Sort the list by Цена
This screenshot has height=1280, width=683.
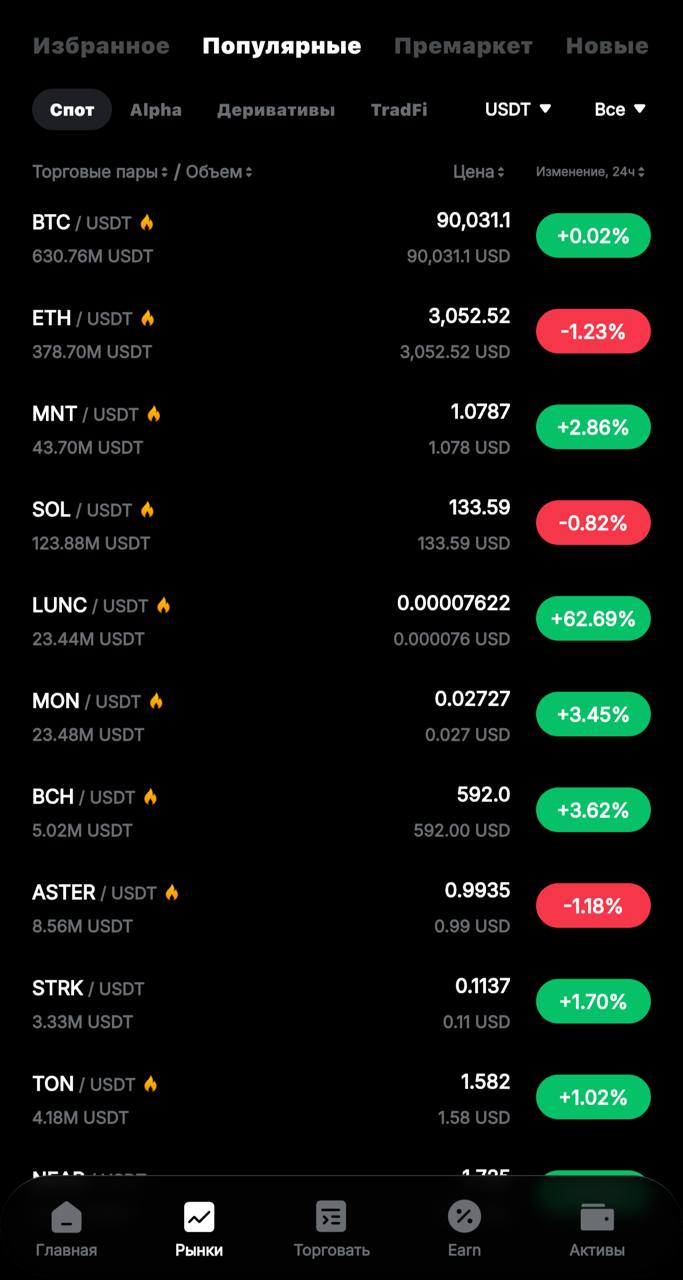coord(478,172)
